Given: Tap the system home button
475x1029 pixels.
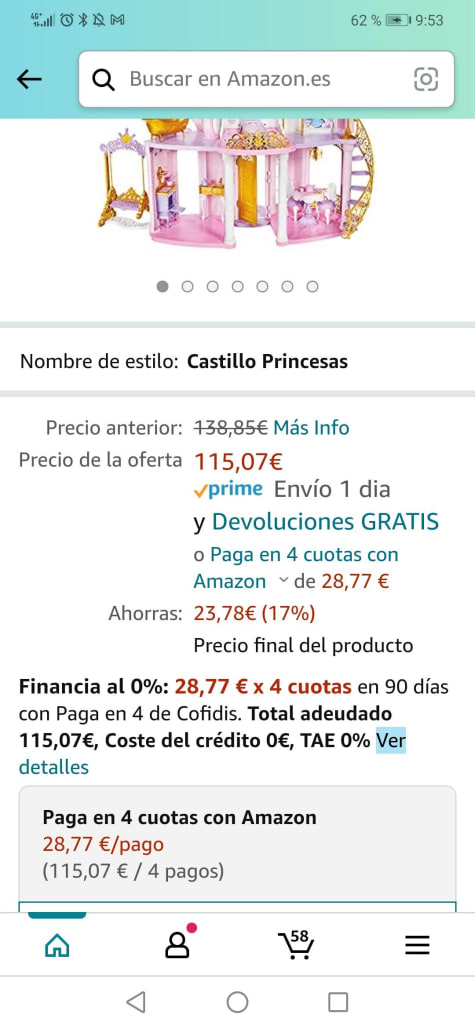Looking at the screenshot, I should click(238, 1002).
